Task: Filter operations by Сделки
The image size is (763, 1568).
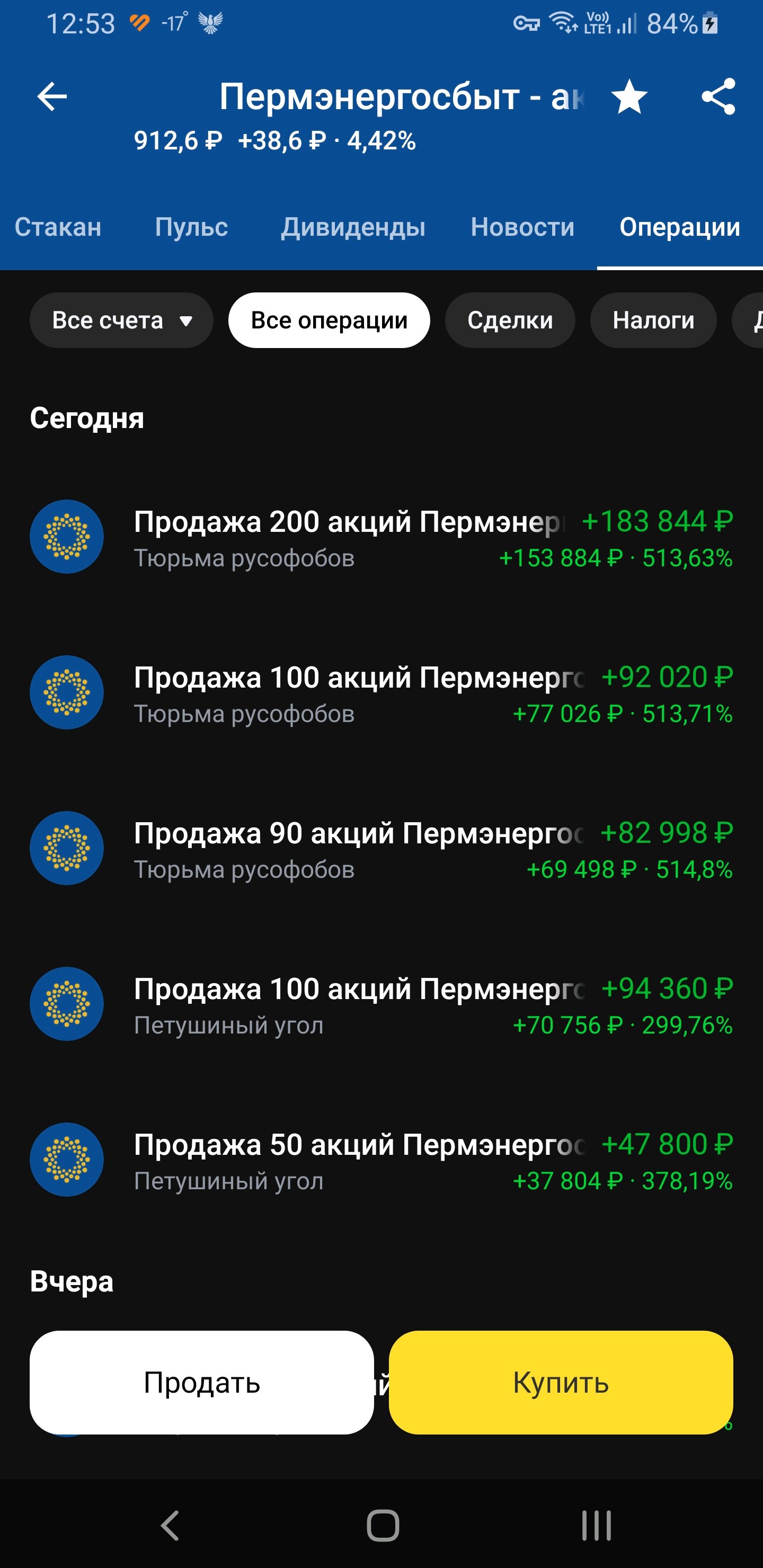Action: coord(510,320)
